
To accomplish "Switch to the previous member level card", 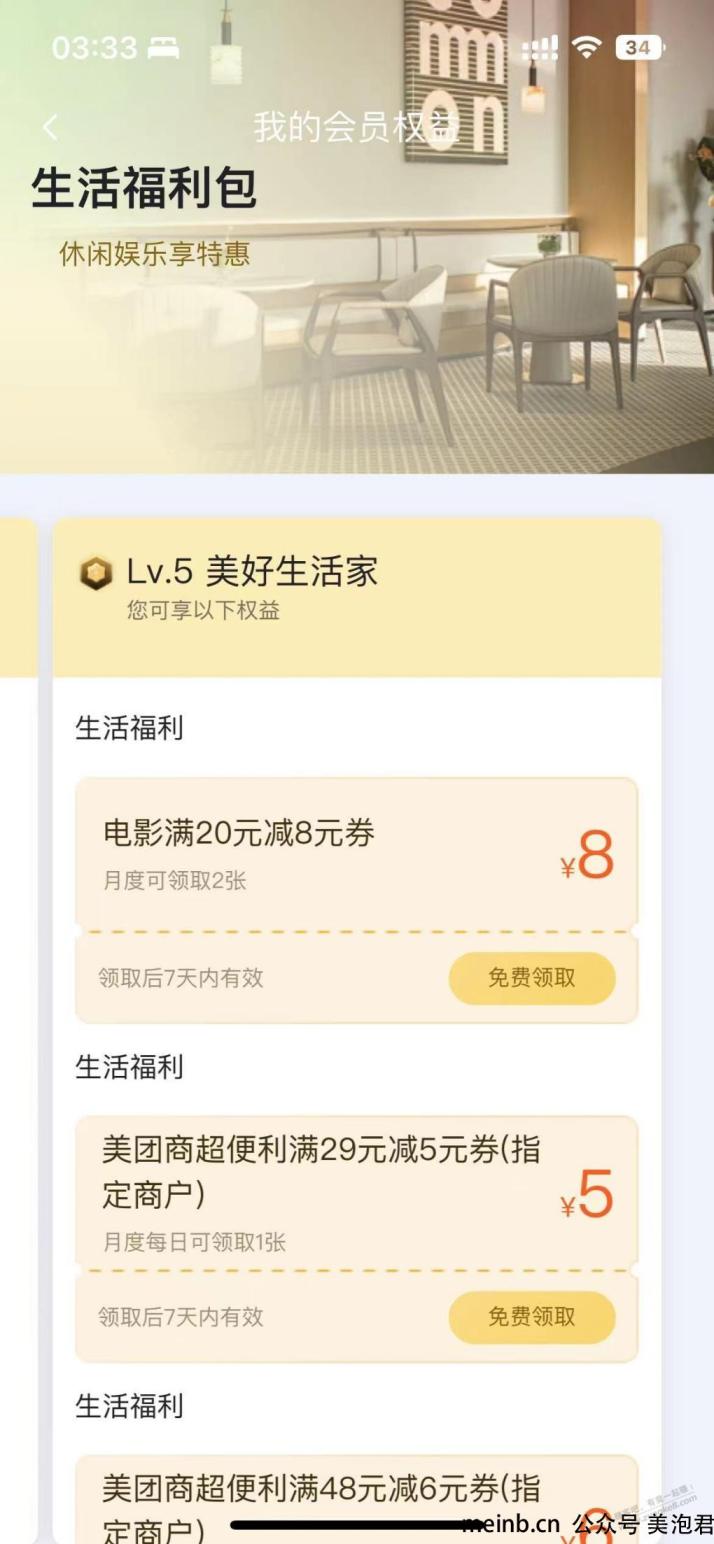I will tap(17, 600).
